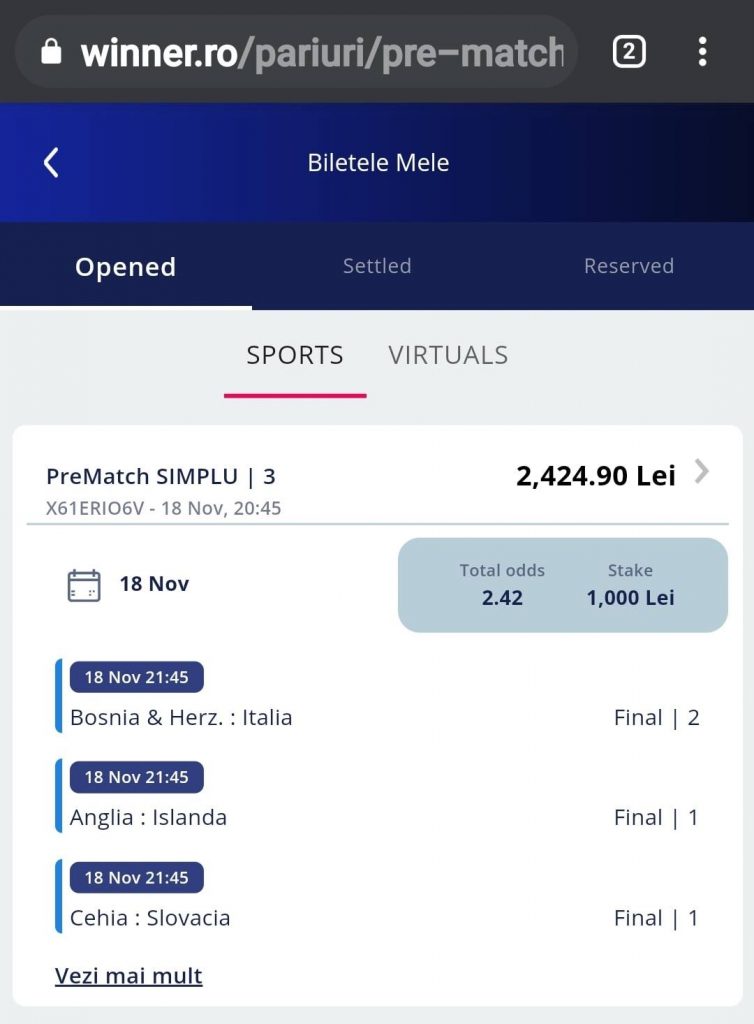Viewport: 754px width, 1024px height.
Task: Go back from Biletele Mele
Action: point(52,163)
